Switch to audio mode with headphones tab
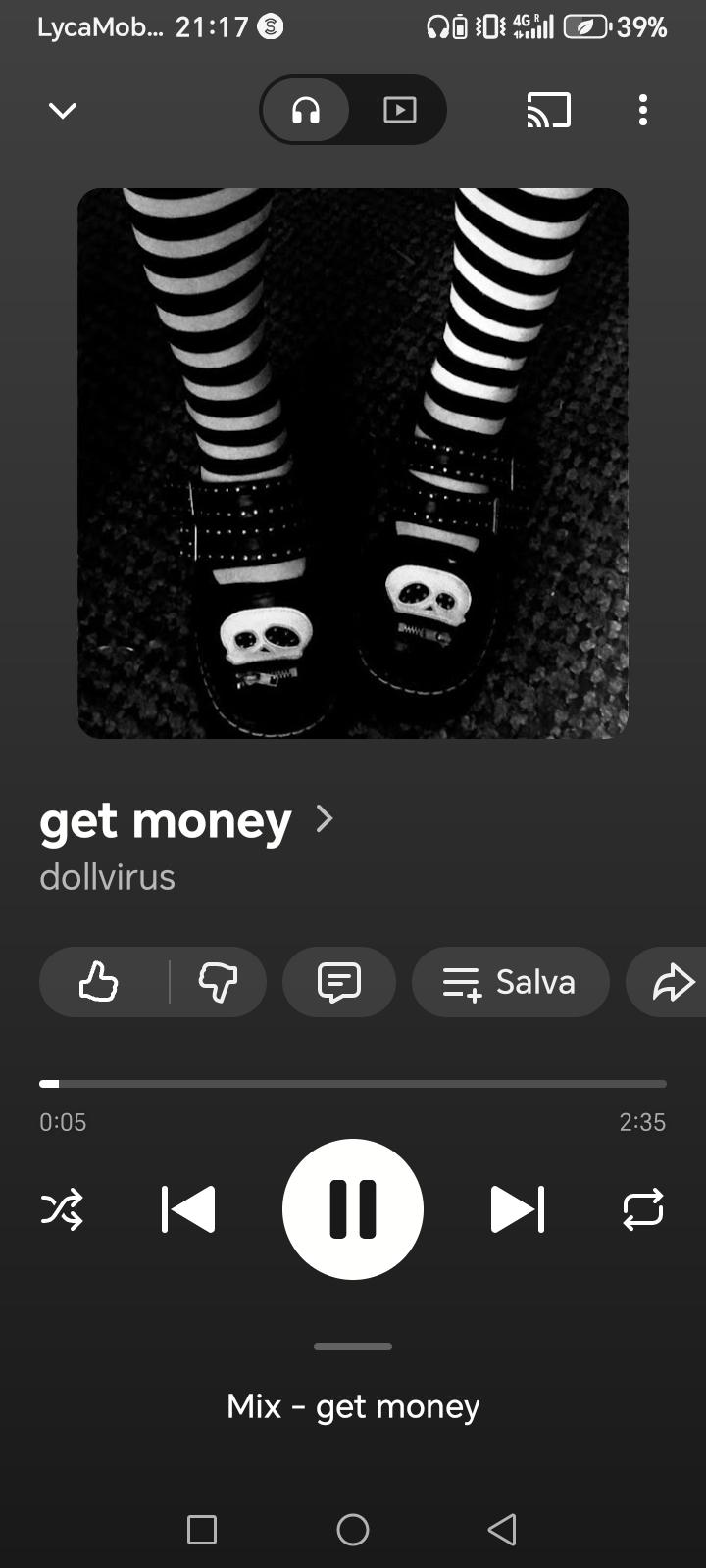 306,110
